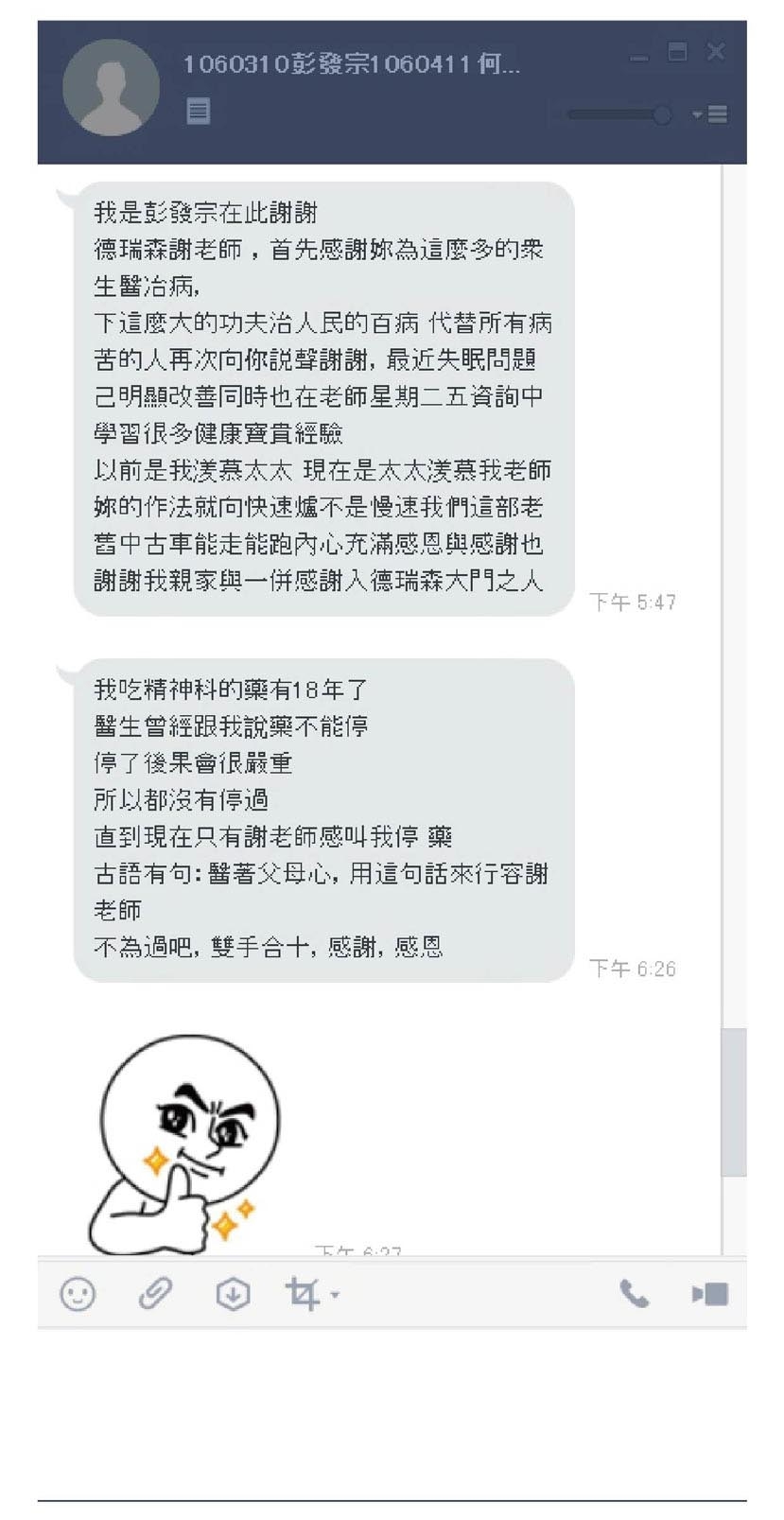Open the save/download icon
The image size is (784, 1520).
(x=233, y=1293)
